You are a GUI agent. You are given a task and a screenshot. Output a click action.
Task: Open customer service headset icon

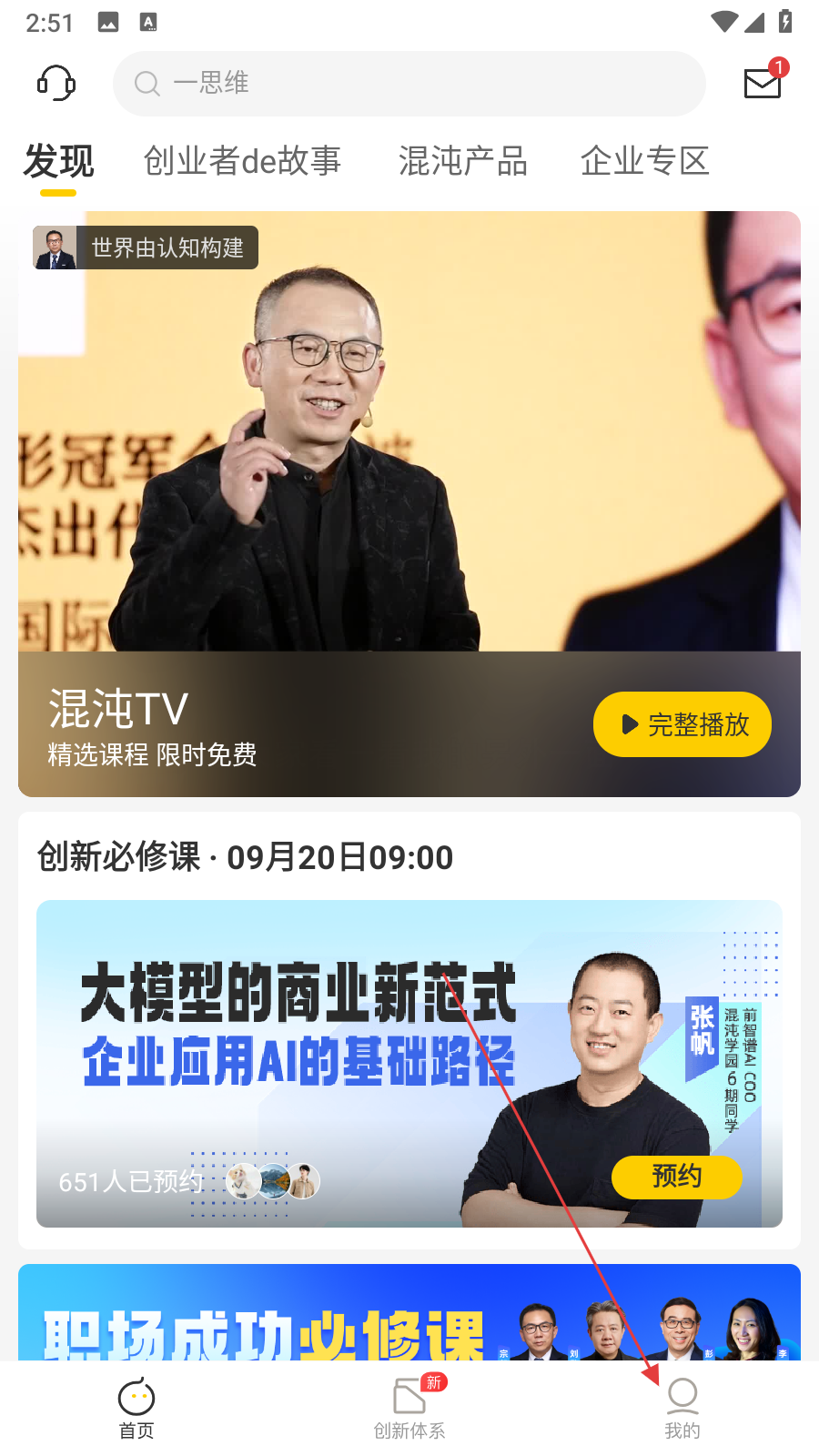(56, 83)
